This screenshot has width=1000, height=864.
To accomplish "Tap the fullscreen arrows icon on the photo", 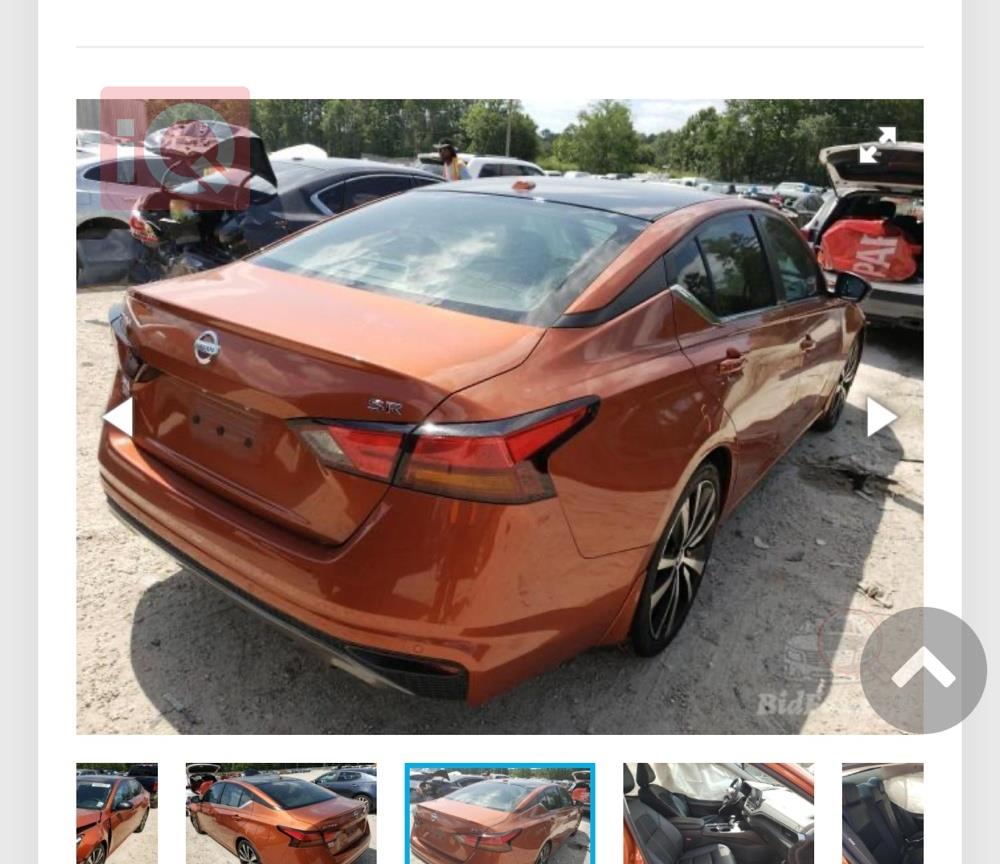I will [877, 145].
